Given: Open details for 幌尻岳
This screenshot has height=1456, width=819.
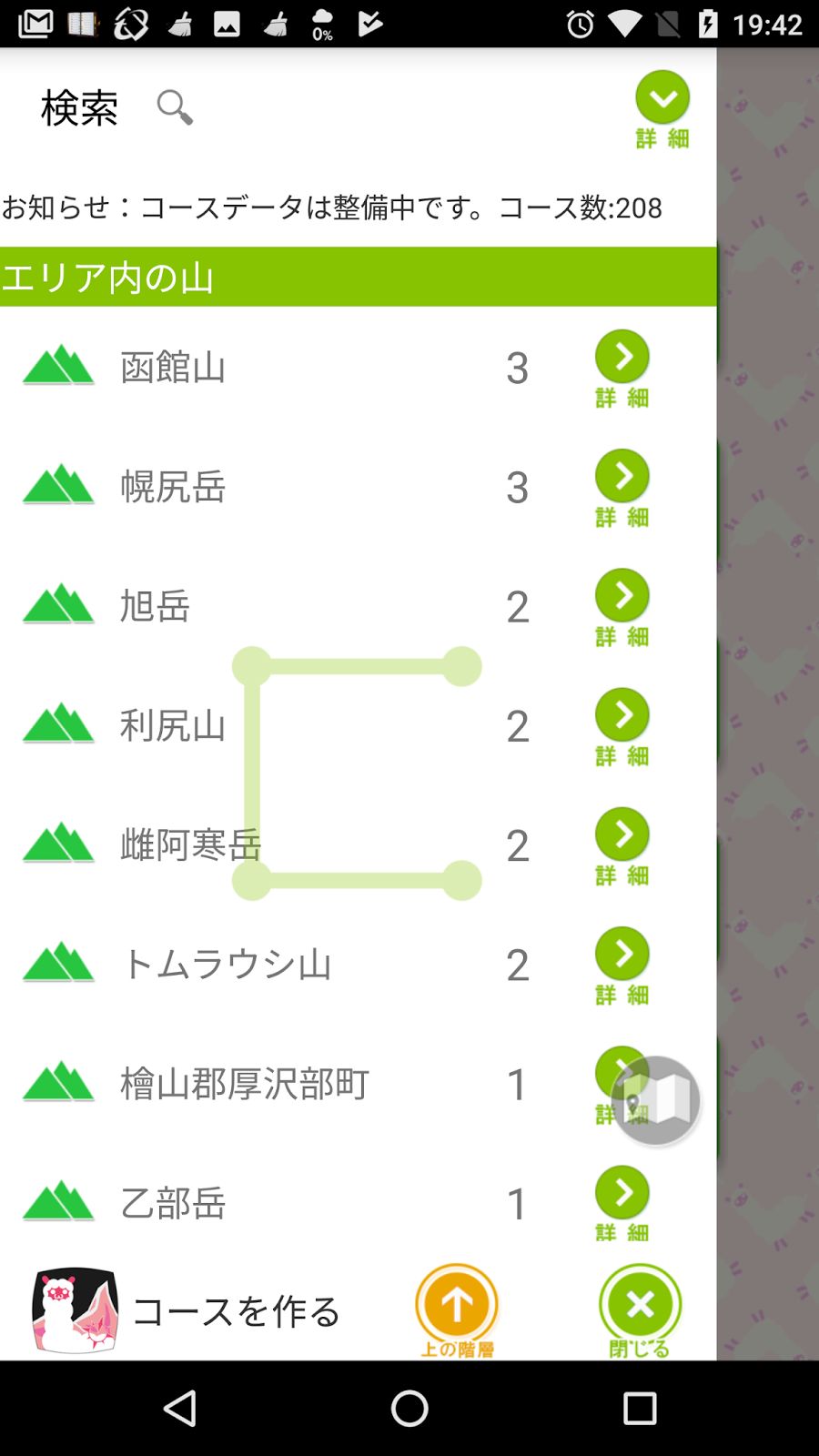Looking at the screenshot, I should tap(622, 487).
